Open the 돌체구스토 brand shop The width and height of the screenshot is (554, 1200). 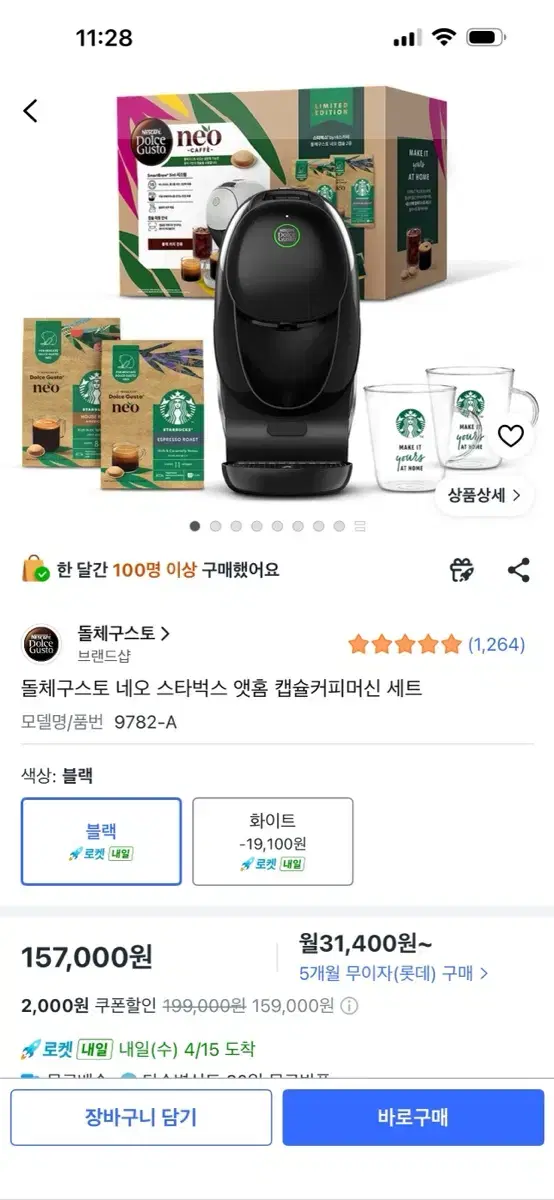[123, 633]
